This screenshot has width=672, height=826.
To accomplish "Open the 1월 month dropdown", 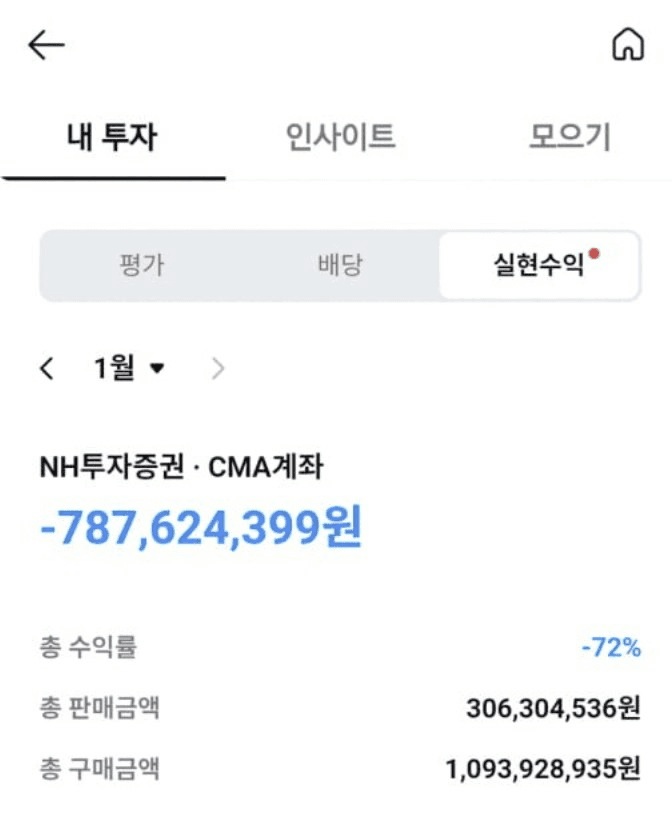I will click(129, 369).
